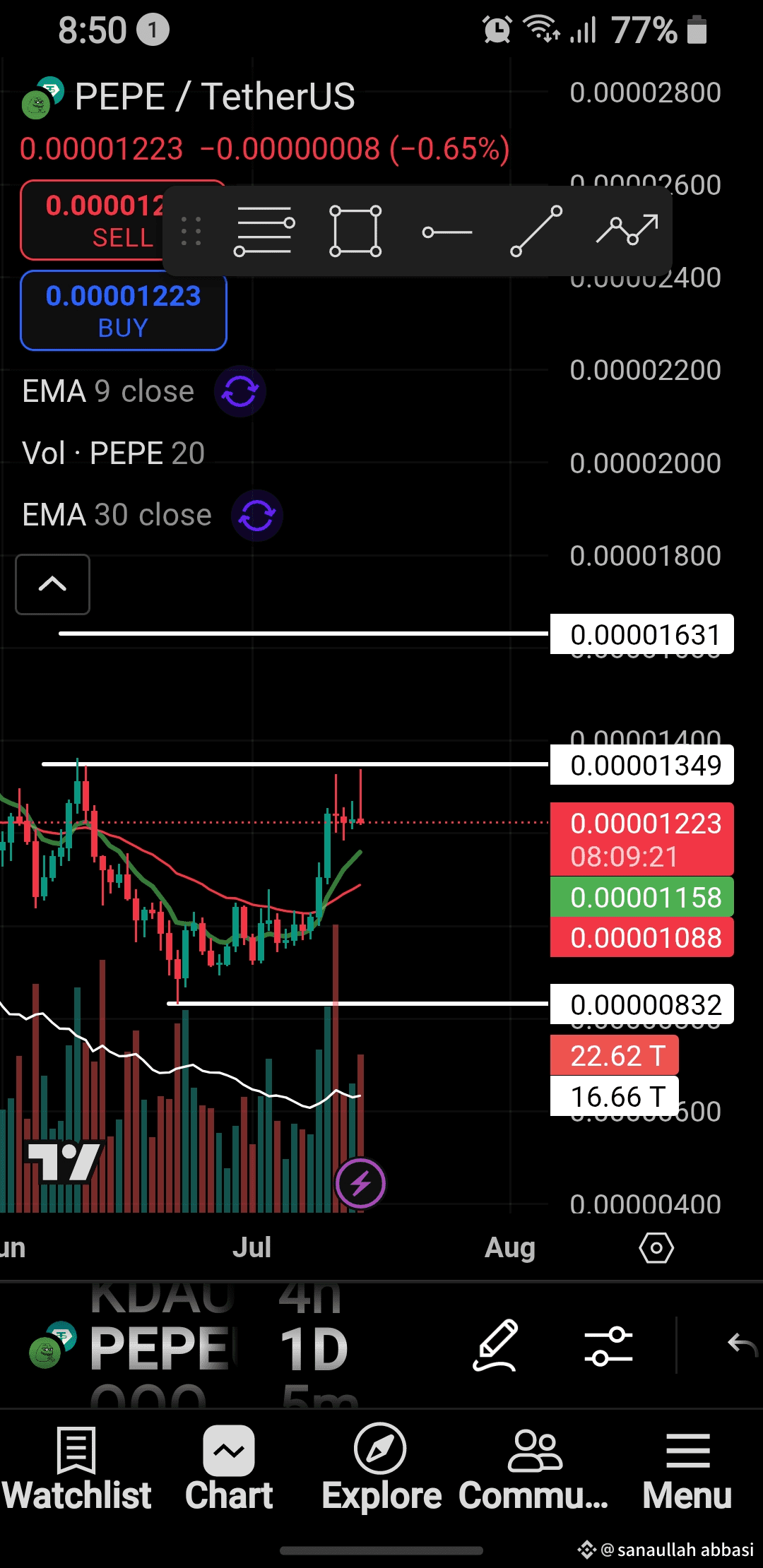Collapse the indicator legend with the chevron
This screenshot has width=763, height=1568.
tap(53, 584)
